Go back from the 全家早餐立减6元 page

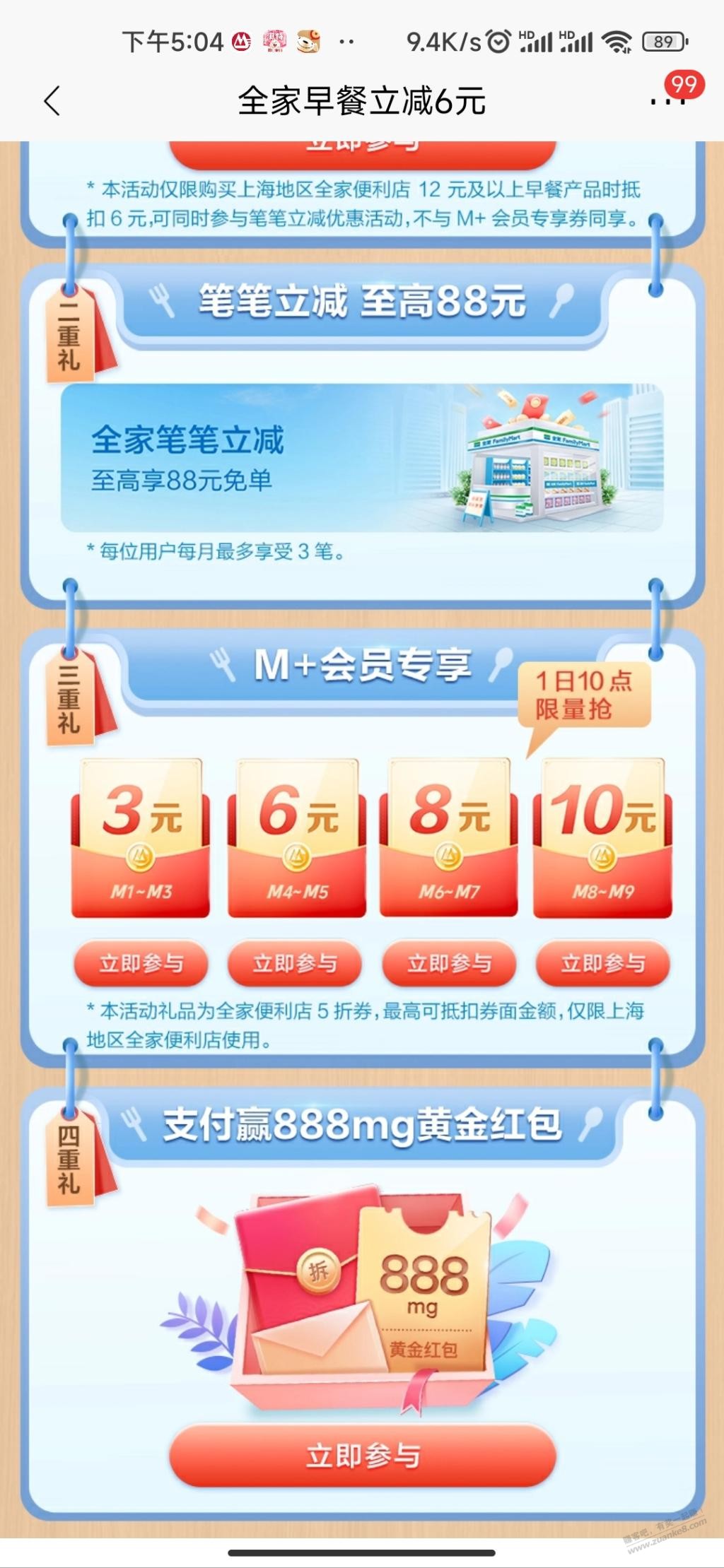click(52, 101)
